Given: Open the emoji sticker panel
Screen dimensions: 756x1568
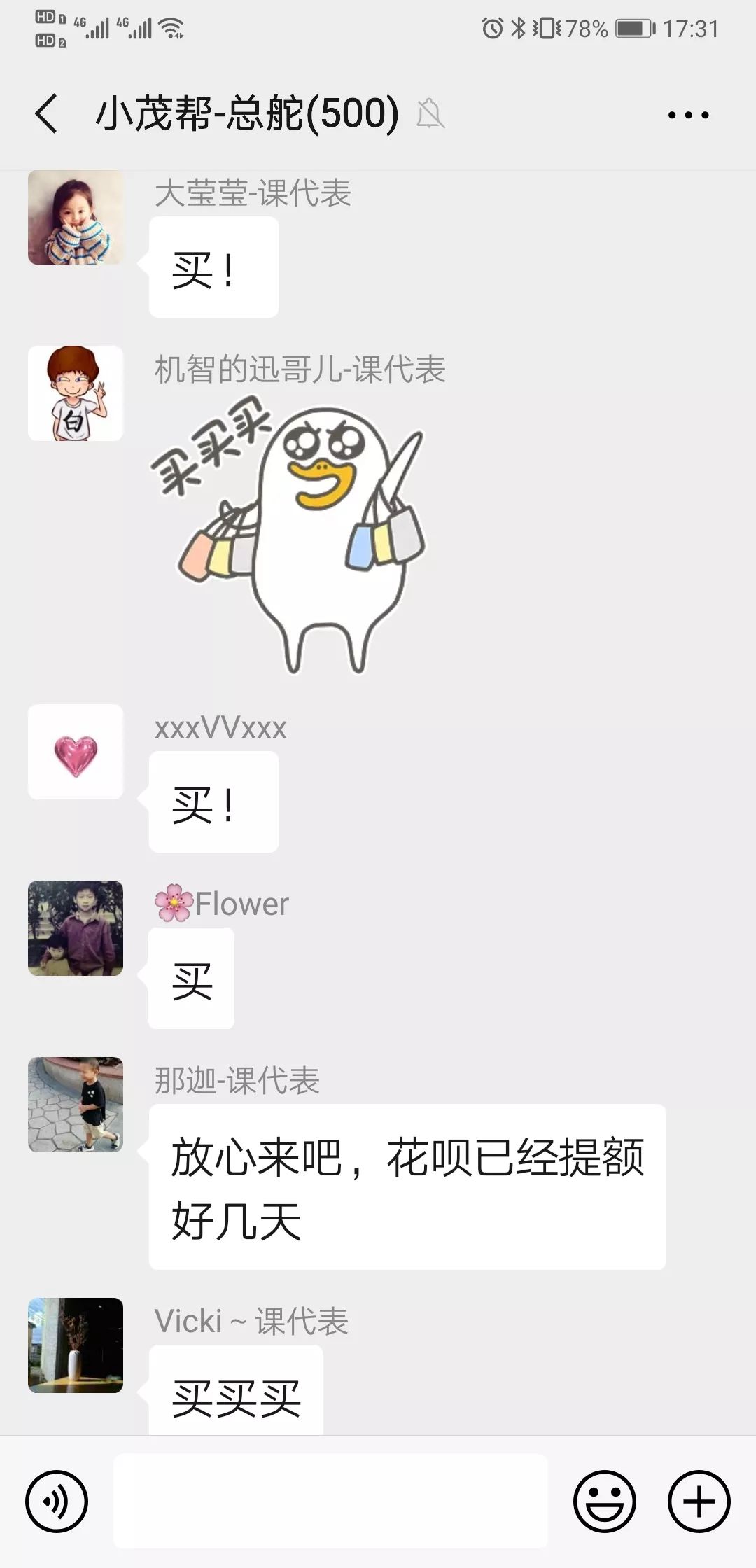Looking at the screenshot, I should (x=604, y=1501).
